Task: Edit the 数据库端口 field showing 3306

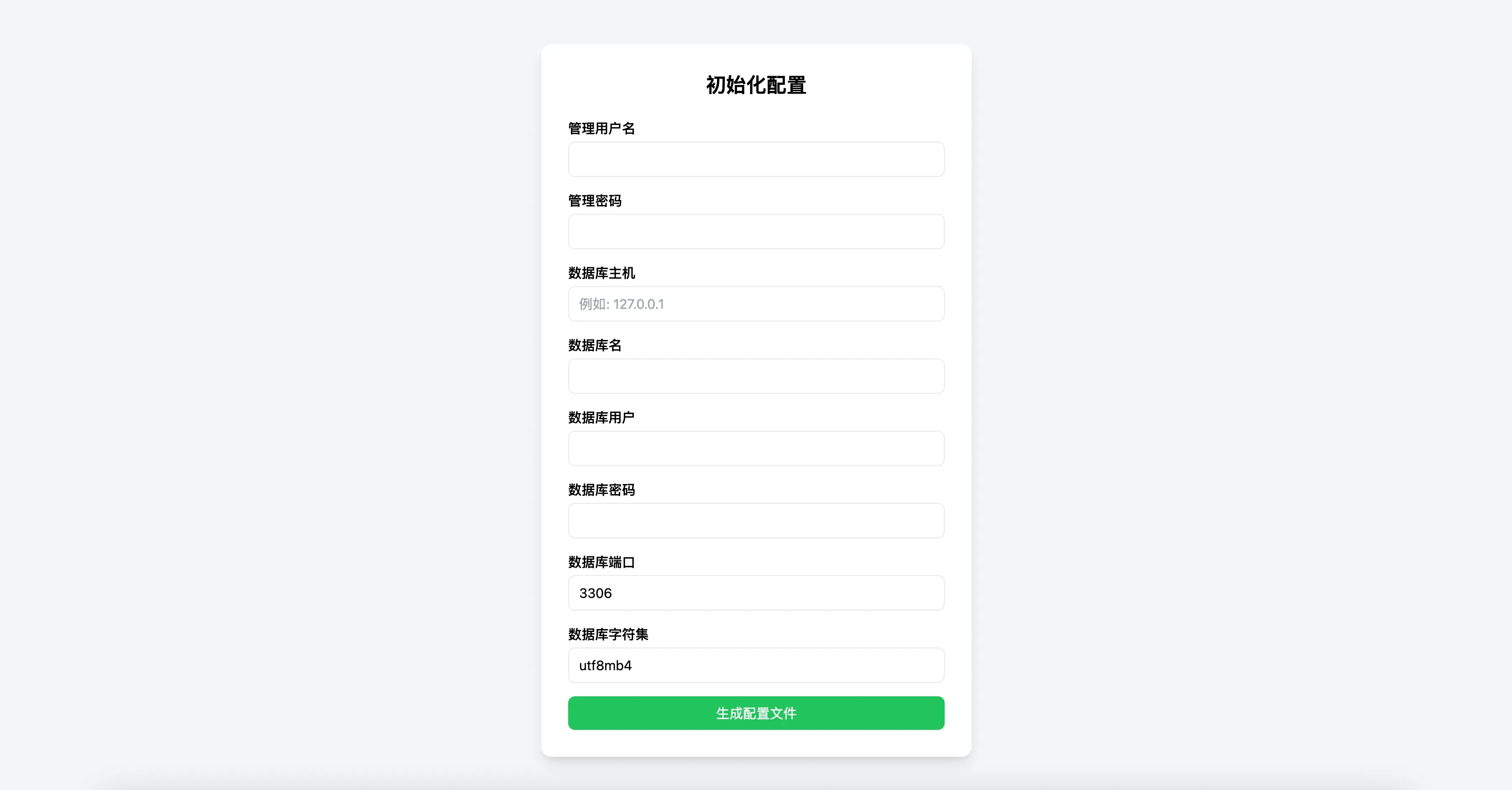Action: (756, 593)
